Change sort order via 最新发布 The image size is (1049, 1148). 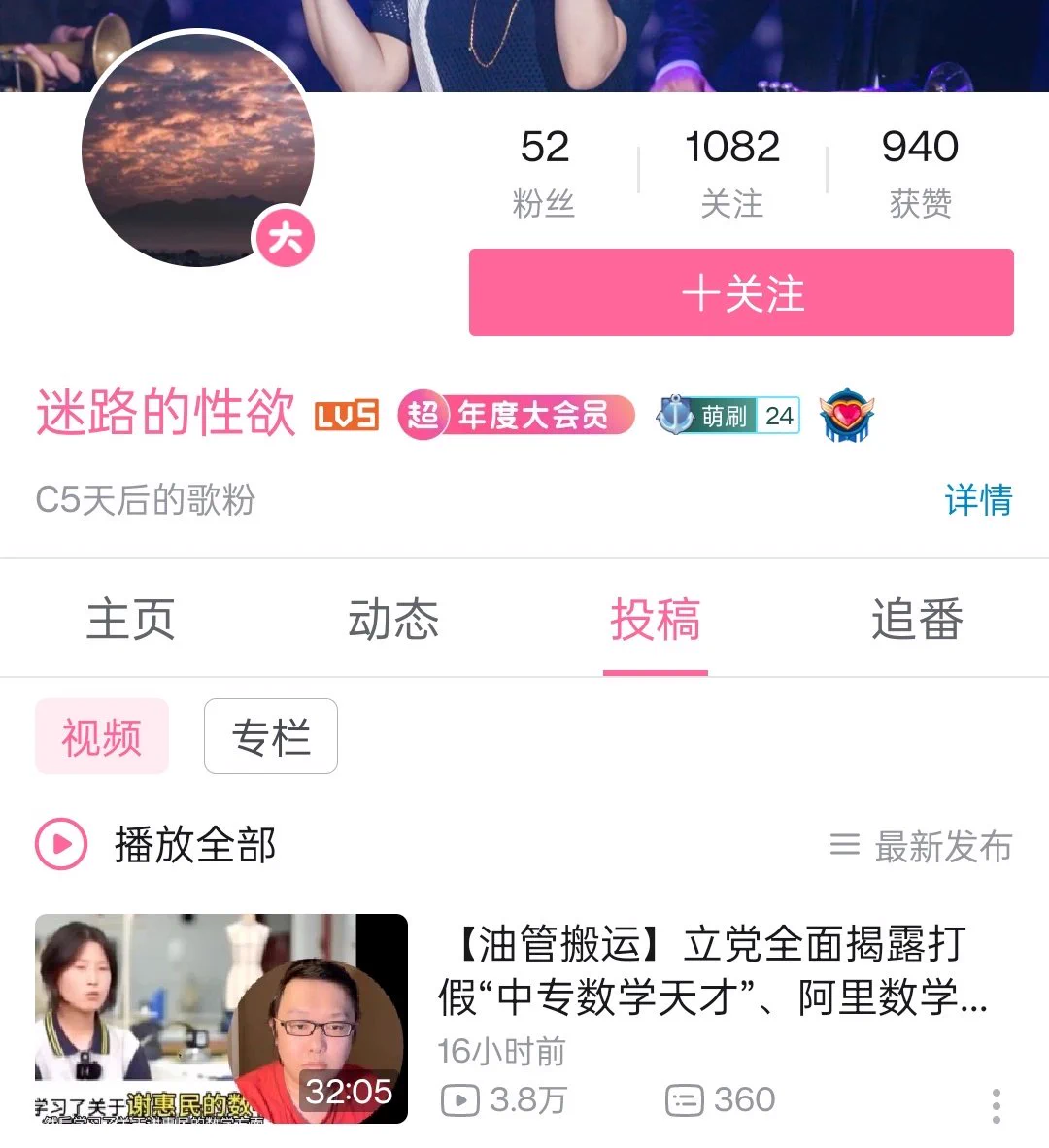pos(921,846)
